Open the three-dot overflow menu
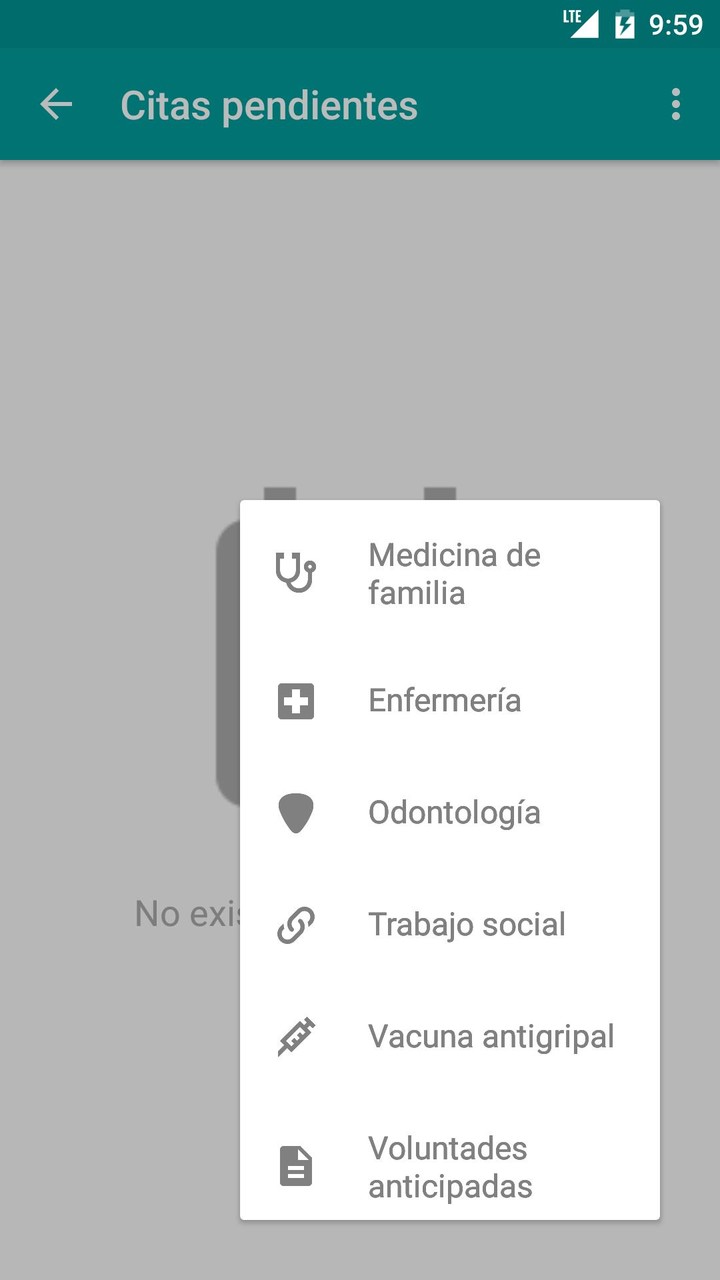The image size is (720, 1280). point(675,104)
